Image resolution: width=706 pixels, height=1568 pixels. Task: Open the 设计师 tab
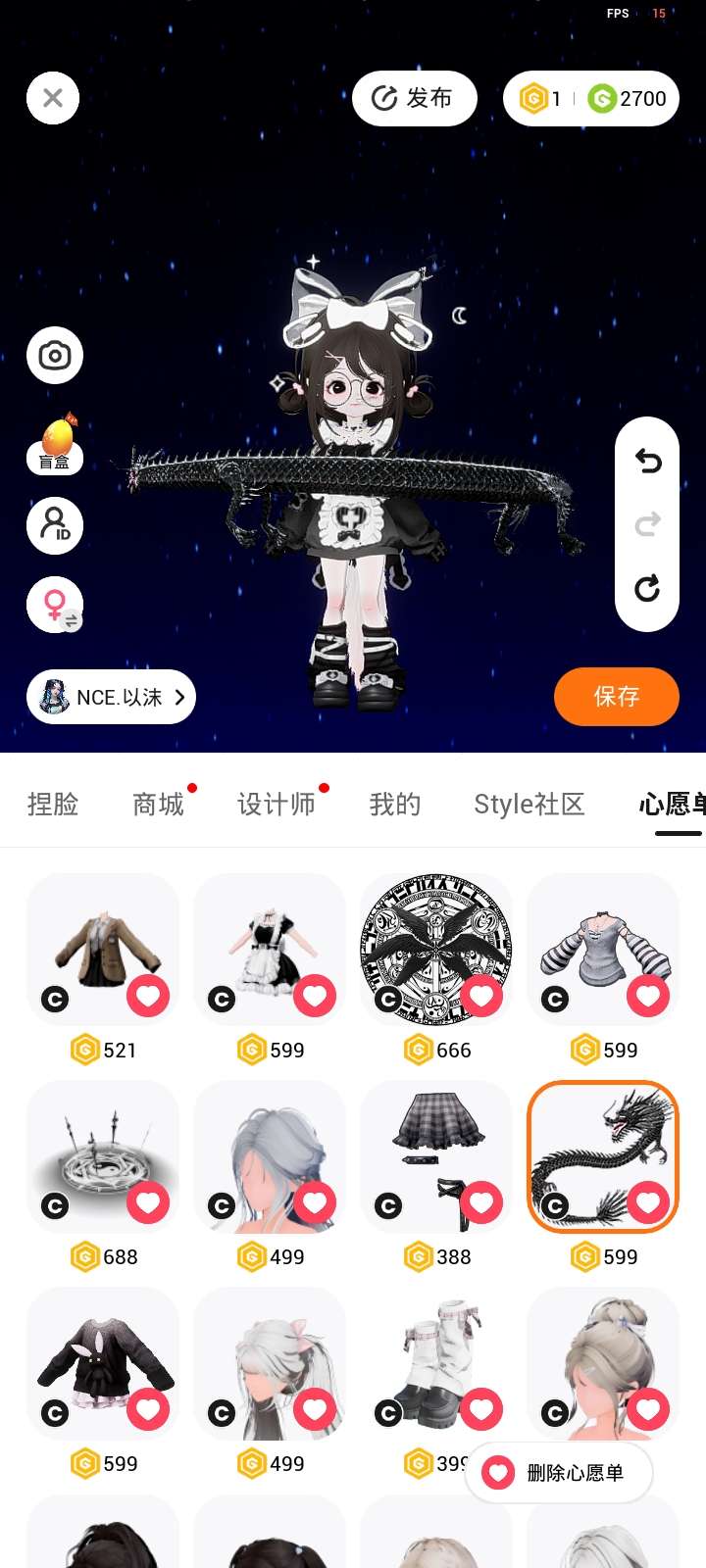(276, 805)
